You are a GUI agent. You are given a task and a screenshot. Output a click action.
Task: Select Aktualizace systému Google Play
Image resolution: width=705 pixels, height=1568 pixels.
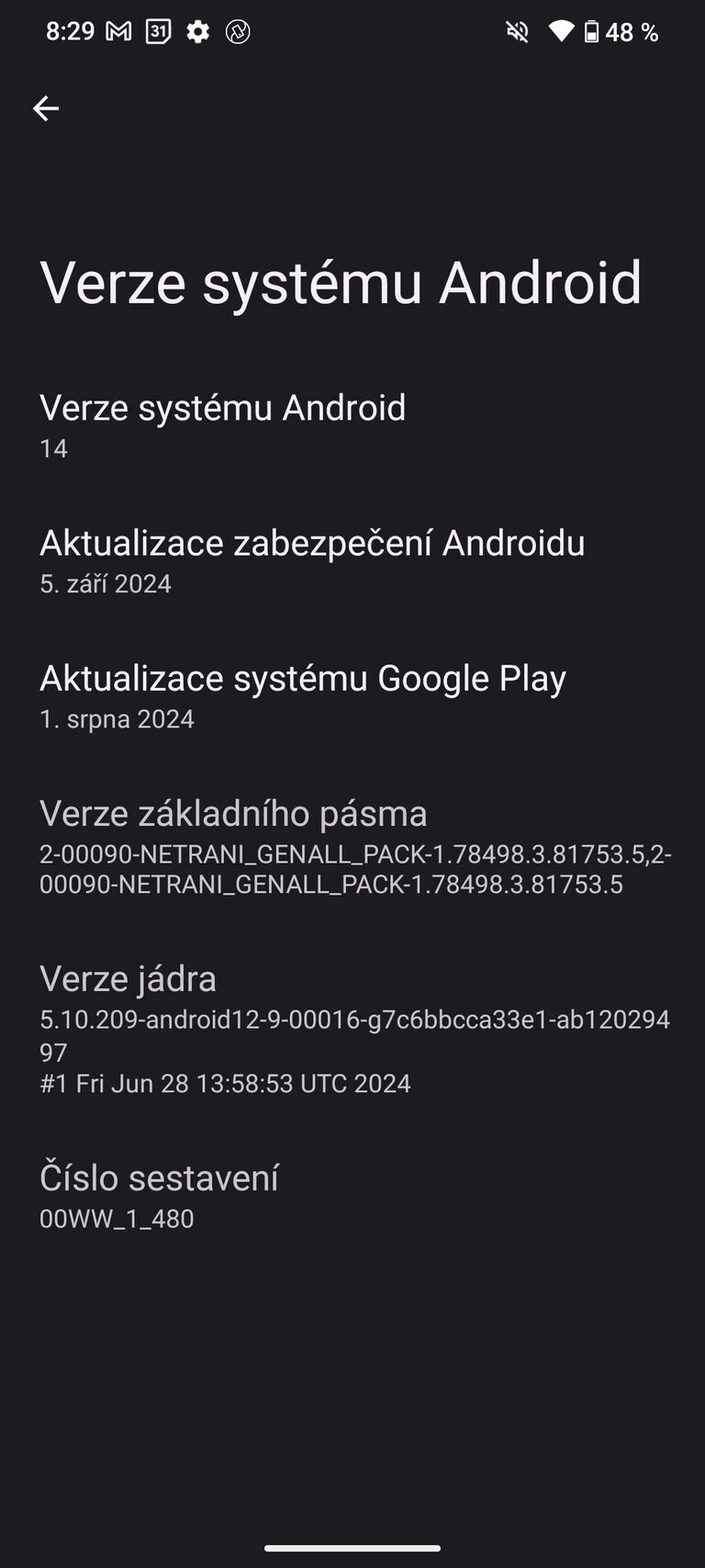(303, 695)
